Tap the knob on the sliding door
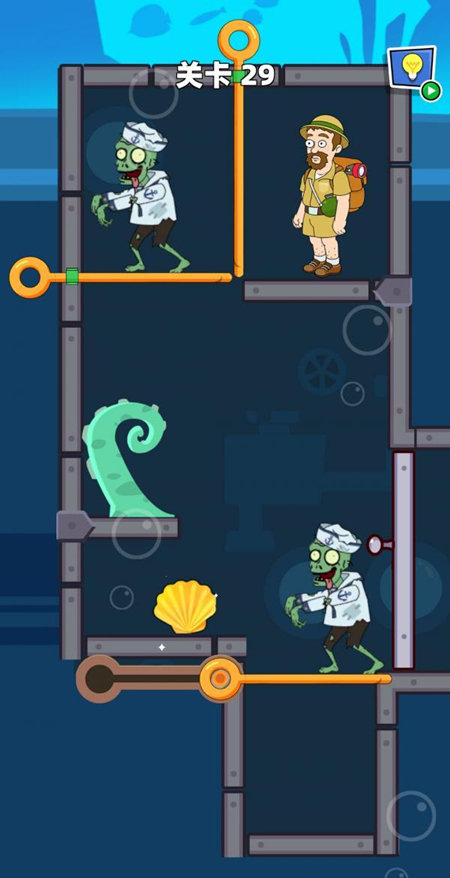 click(378, 544)
